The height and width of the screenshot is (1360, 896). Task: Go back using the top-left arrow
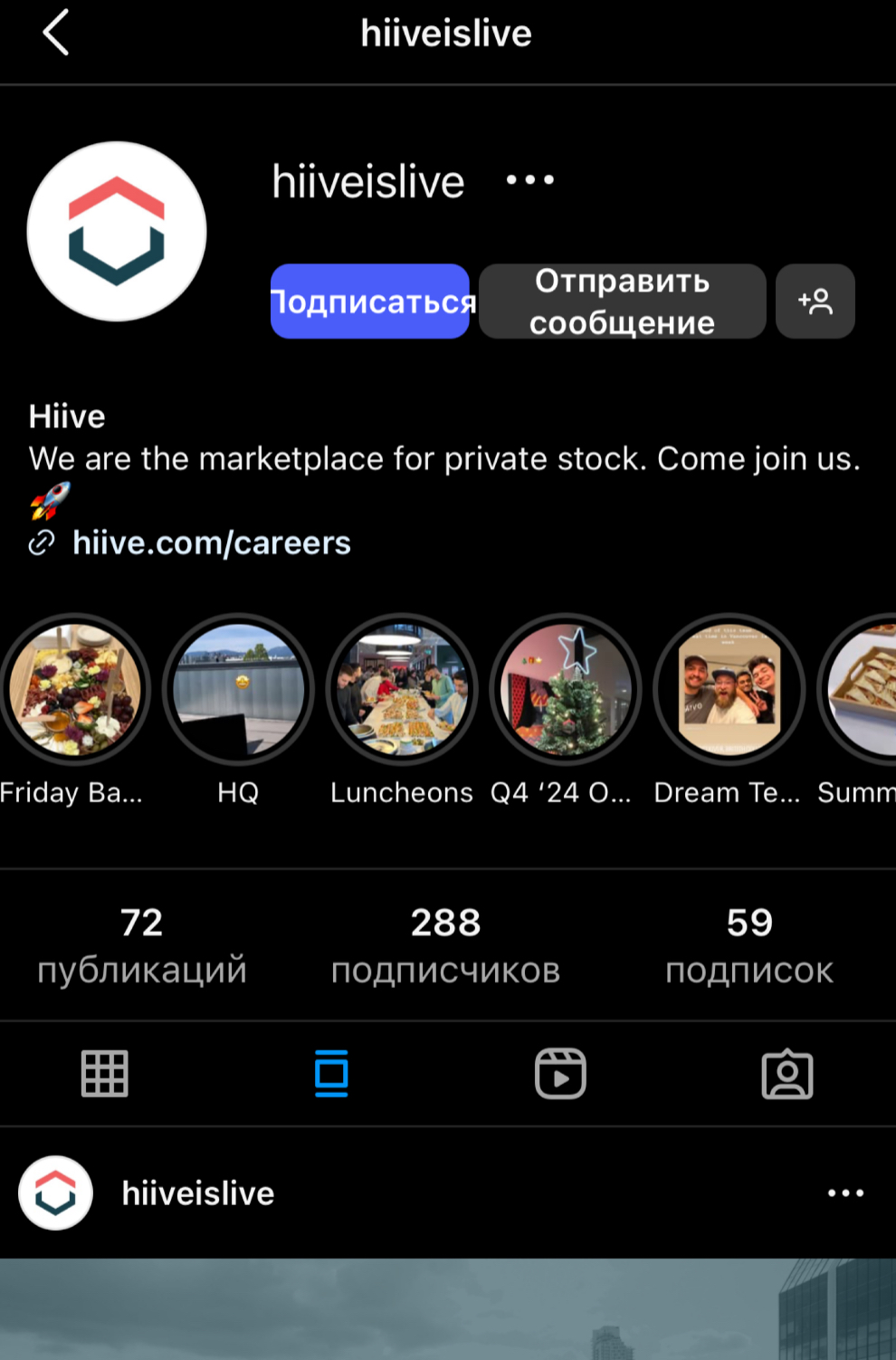56,34
